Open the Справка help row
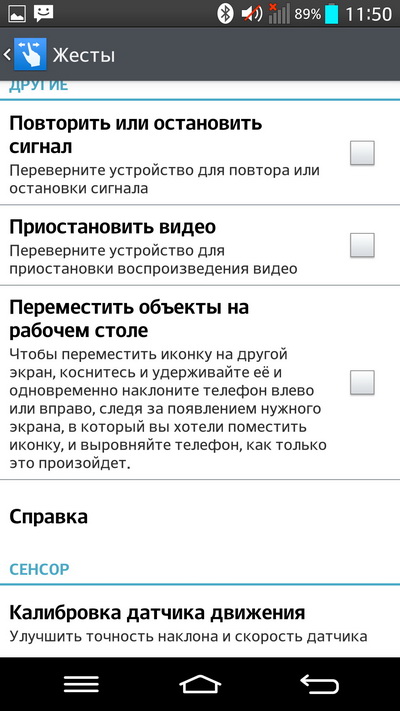This screenshot has height=711, width=400. pos(200,516)
